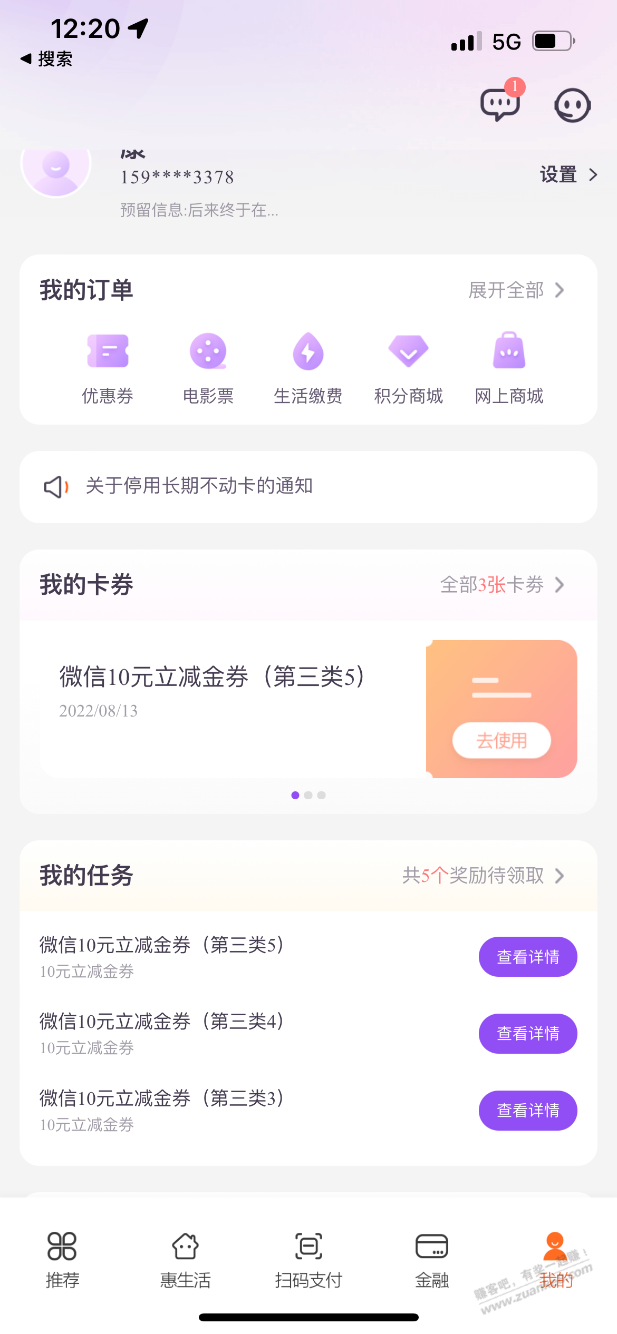
Task: Switch to the 推荐 tab
Action: [62, 1260]
